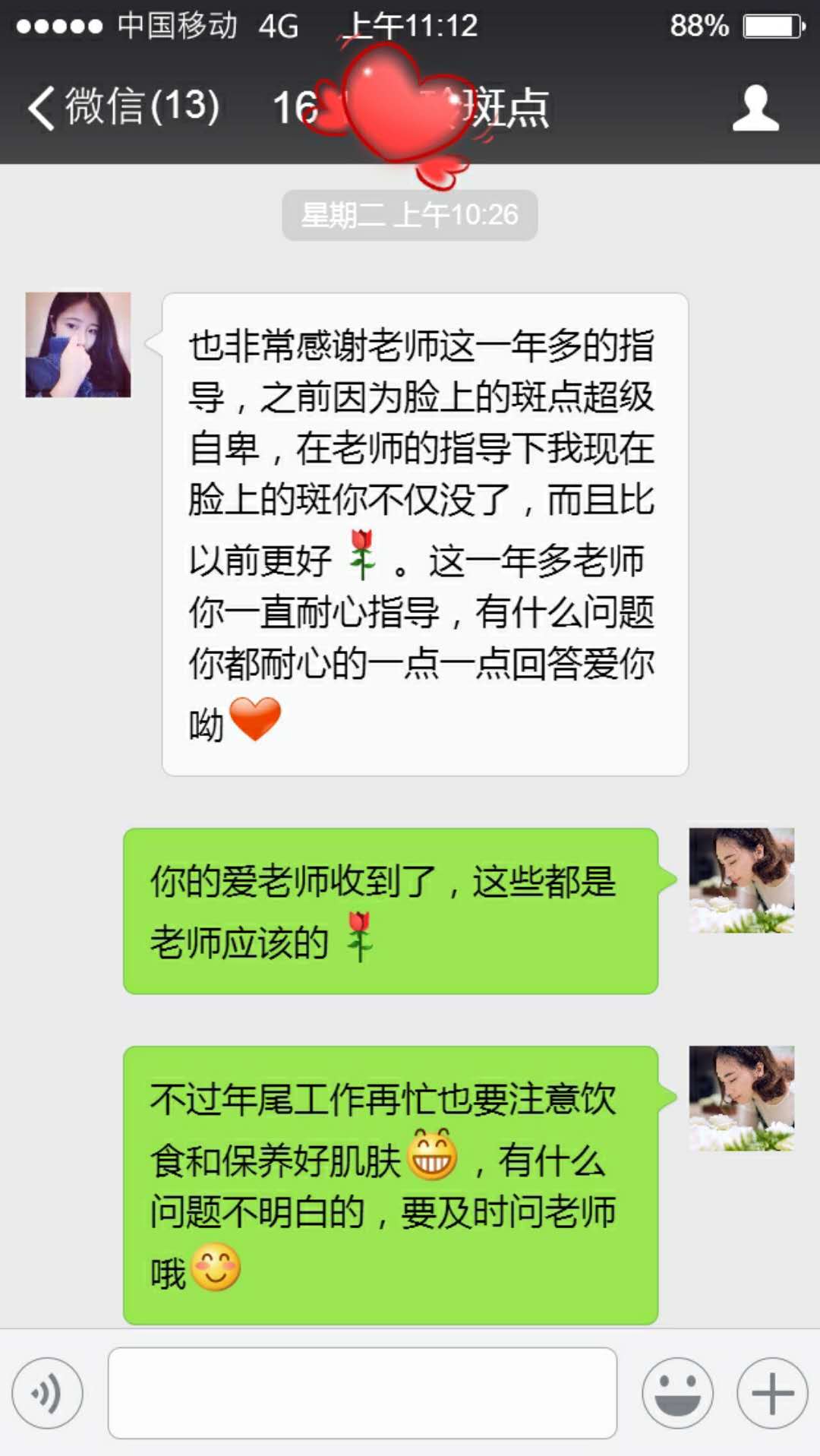Switch to voice message input
The image size is (820, 1456).
click(47, 1393)
